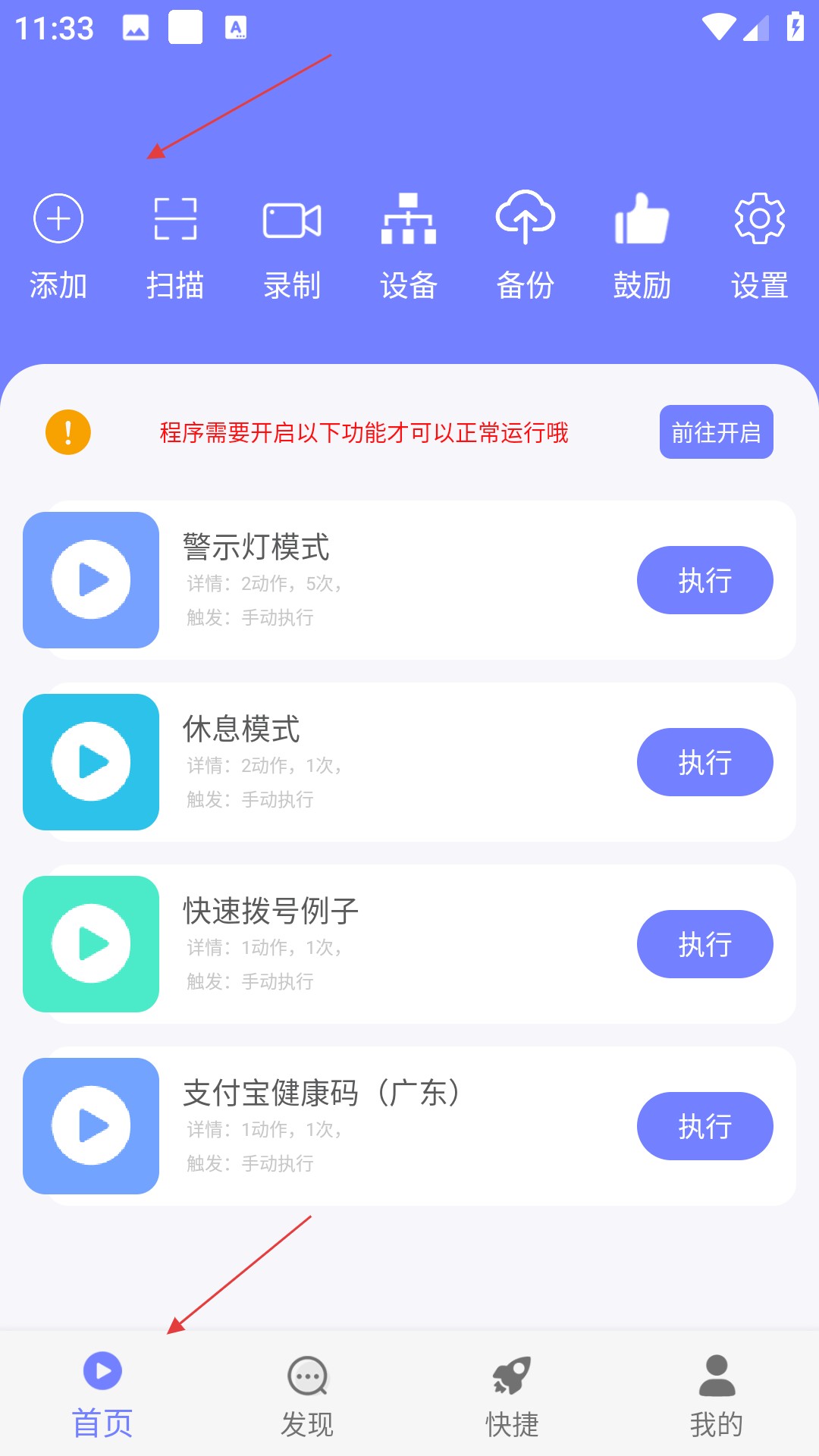Viewport: 819px width, 1456px height.
Task: Open 备份 cloud backup
Action: (526, 244)
